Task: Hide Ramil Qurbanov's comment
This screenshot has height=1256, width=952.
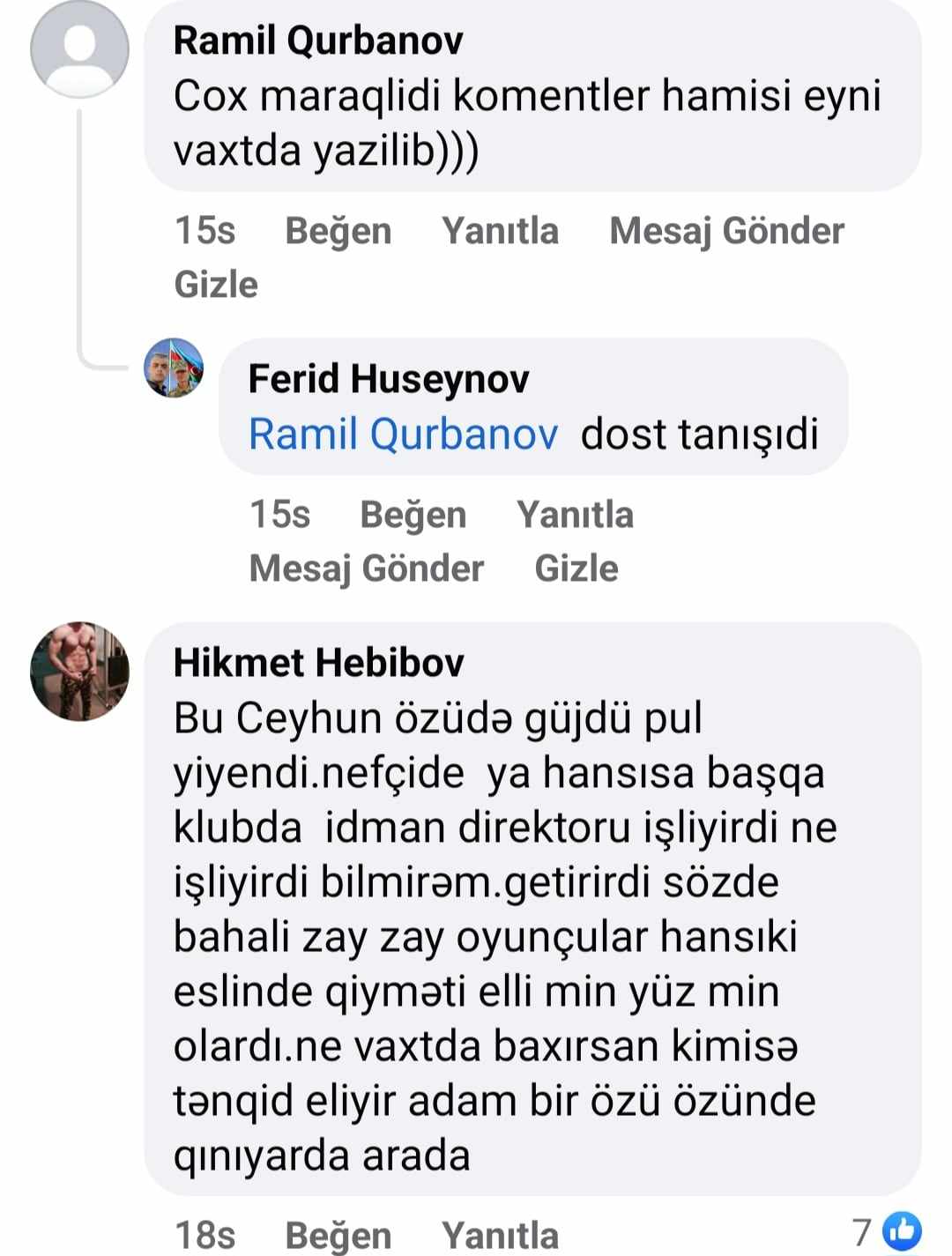Action: 216,285
